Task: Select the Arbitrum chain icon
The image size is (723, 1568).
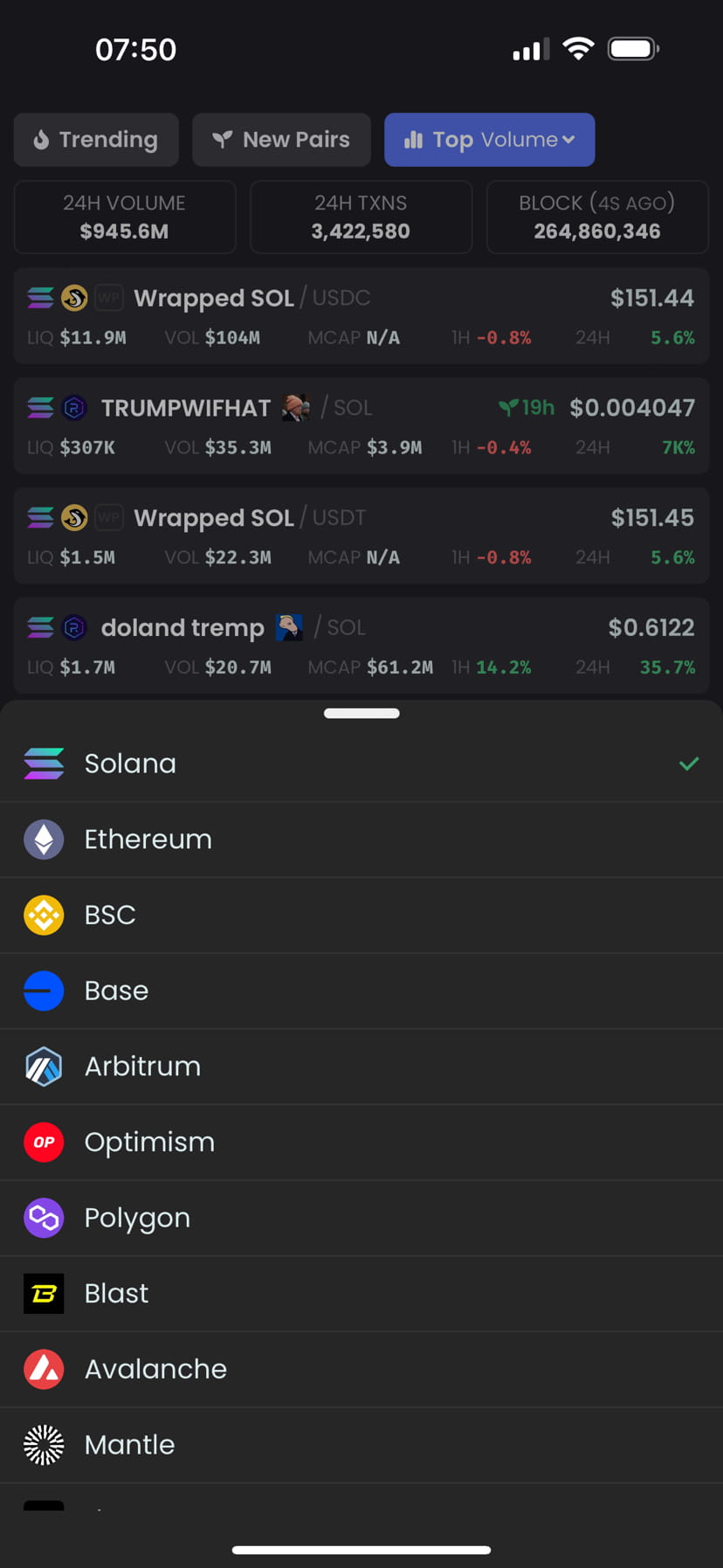Action: pyautogui.click(x=44, y=1066)
